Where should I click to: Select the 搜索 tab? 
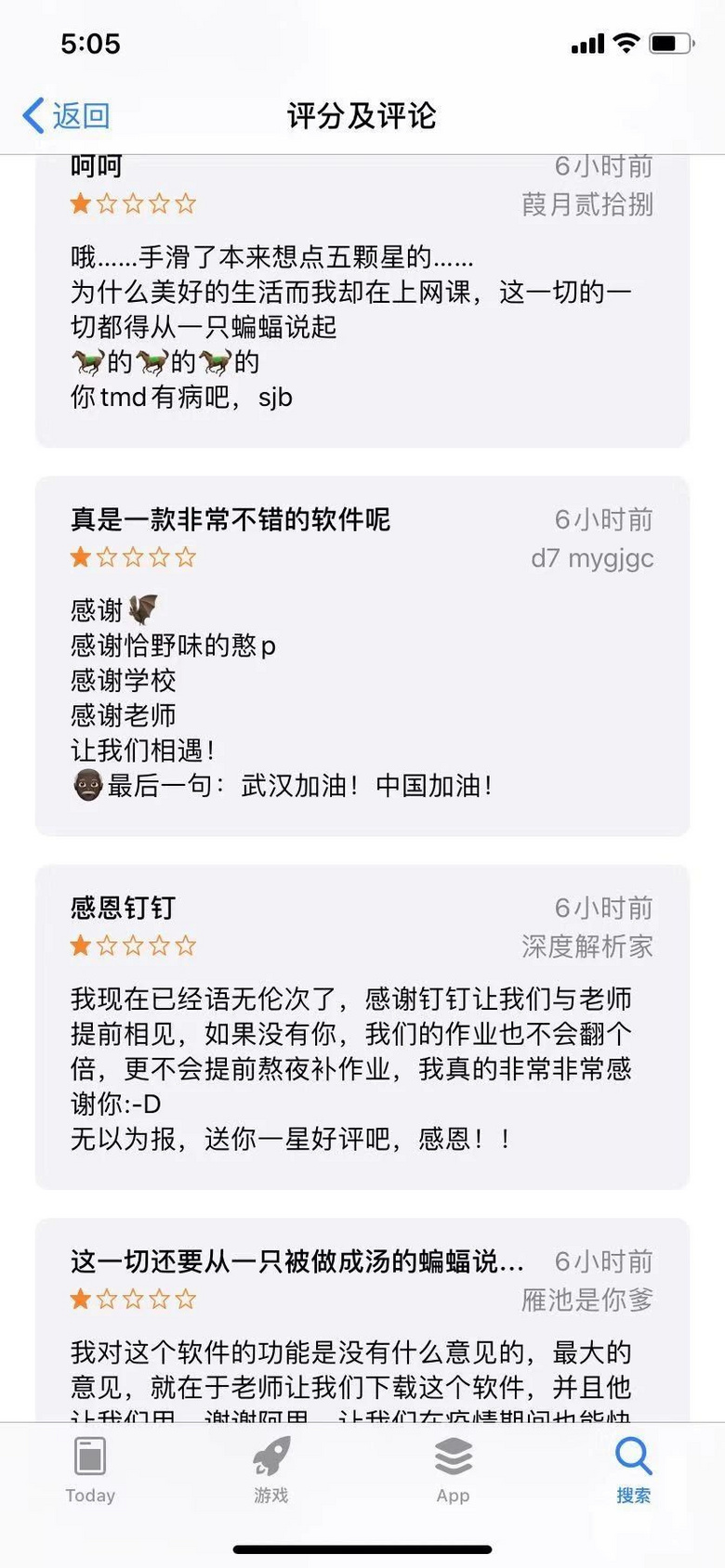(634, 1469)
